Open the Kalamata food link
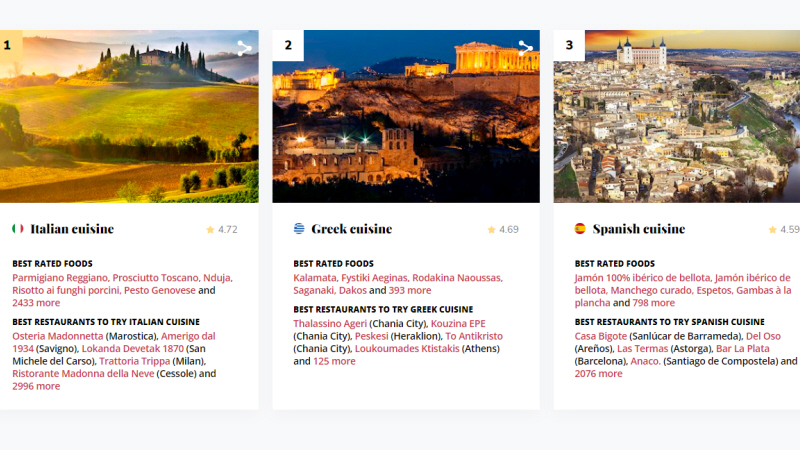Viewport: 800px width, 450px height. pyautogui.click(x=314, y=277)
